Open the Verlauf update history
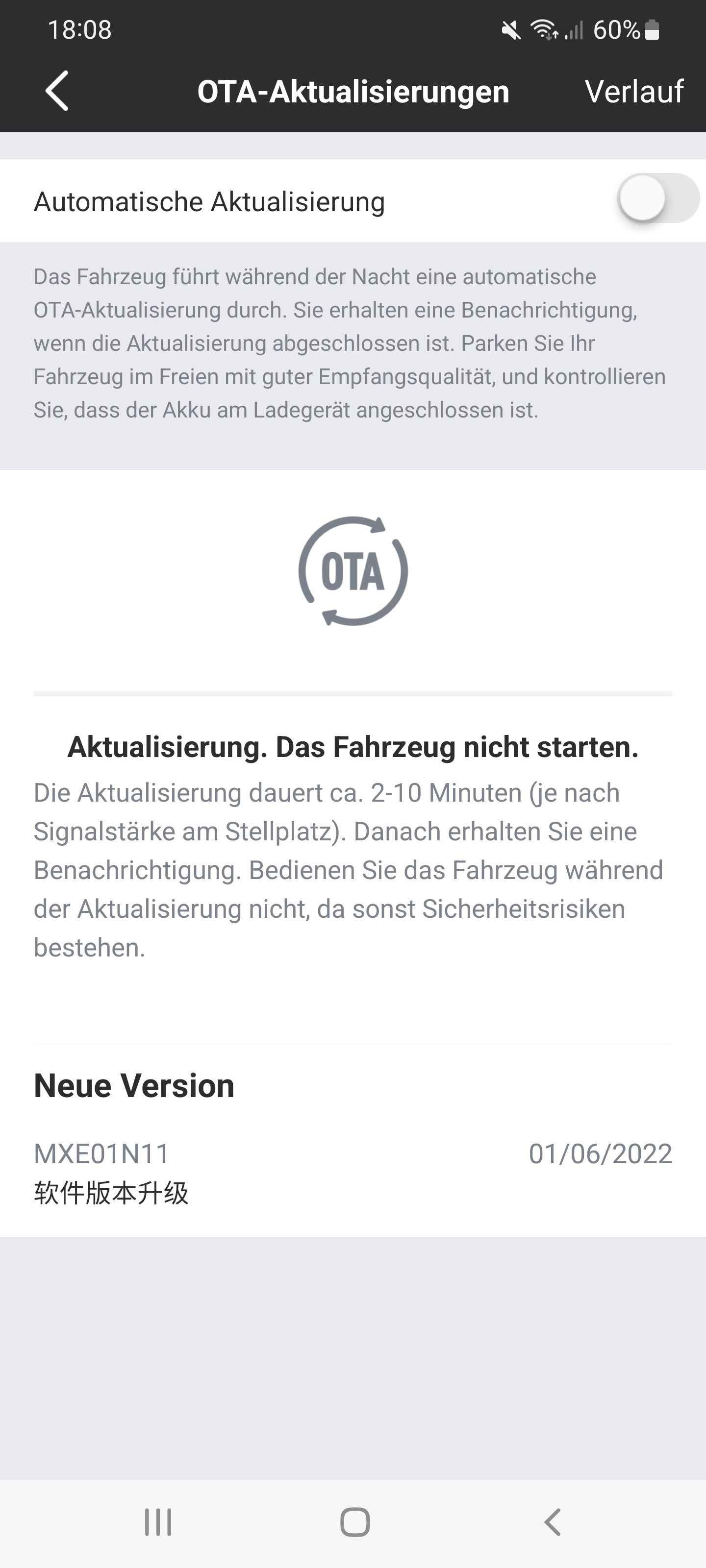 pos(633,91)
